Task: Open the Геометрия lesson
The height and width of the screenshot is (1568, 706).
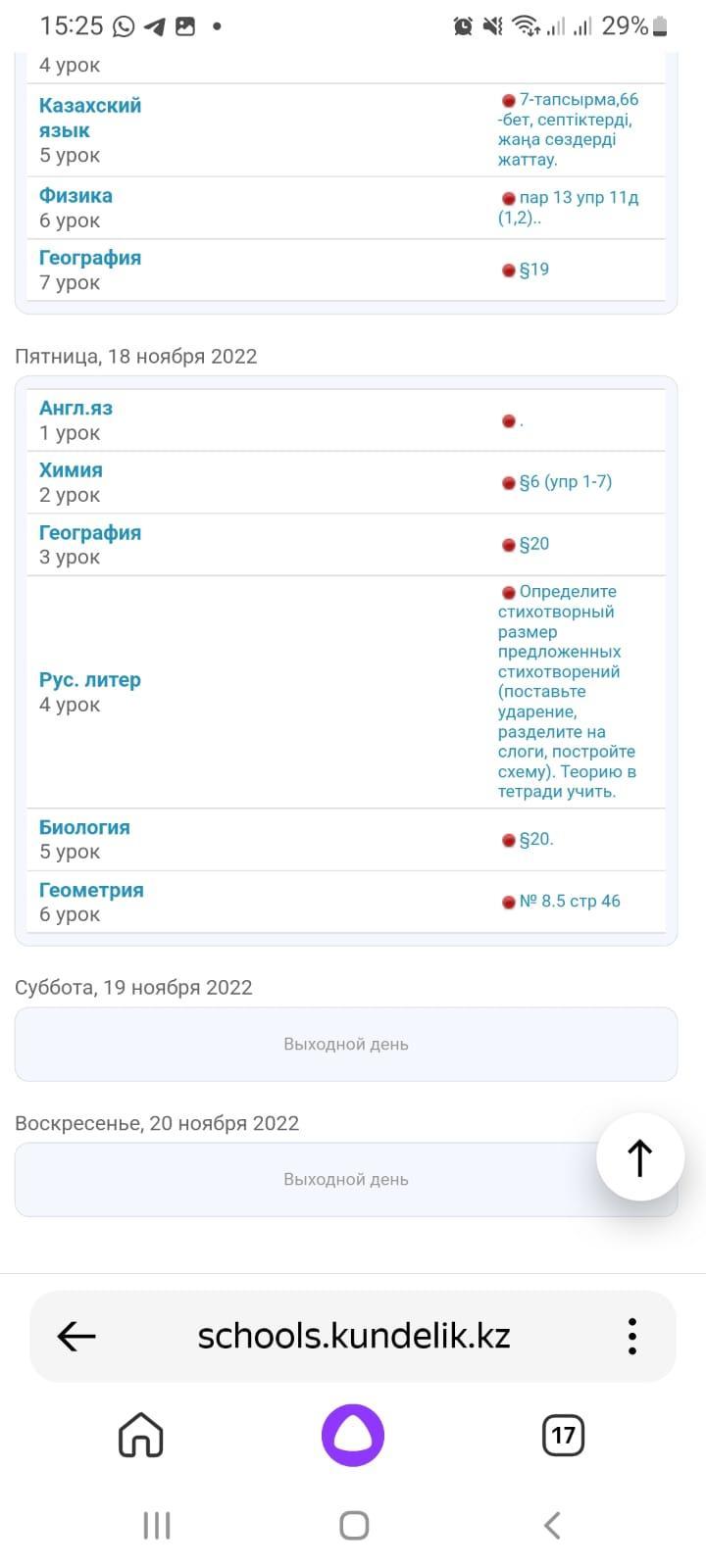Action: 91,891
